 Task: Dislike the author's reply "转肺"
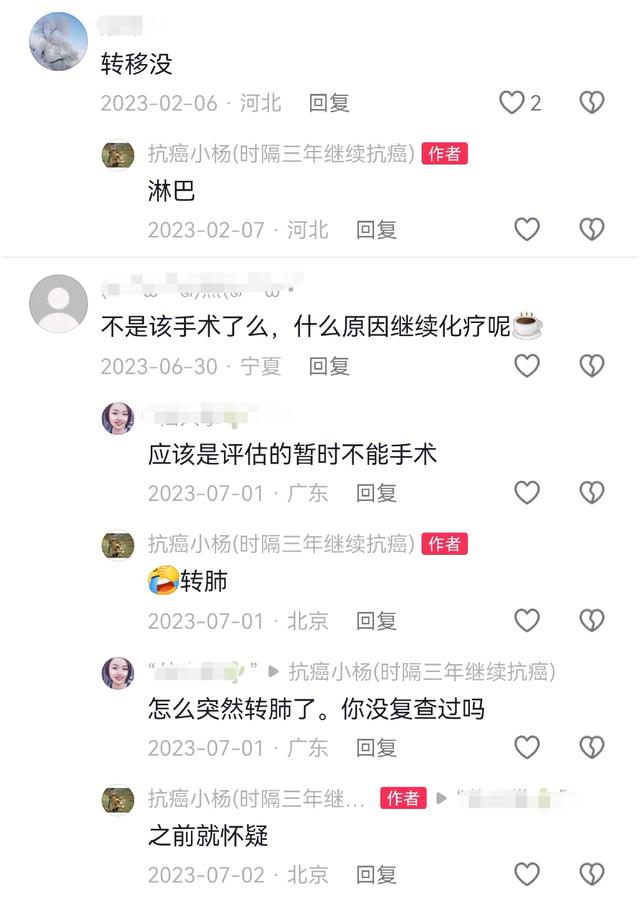(592, 620)
